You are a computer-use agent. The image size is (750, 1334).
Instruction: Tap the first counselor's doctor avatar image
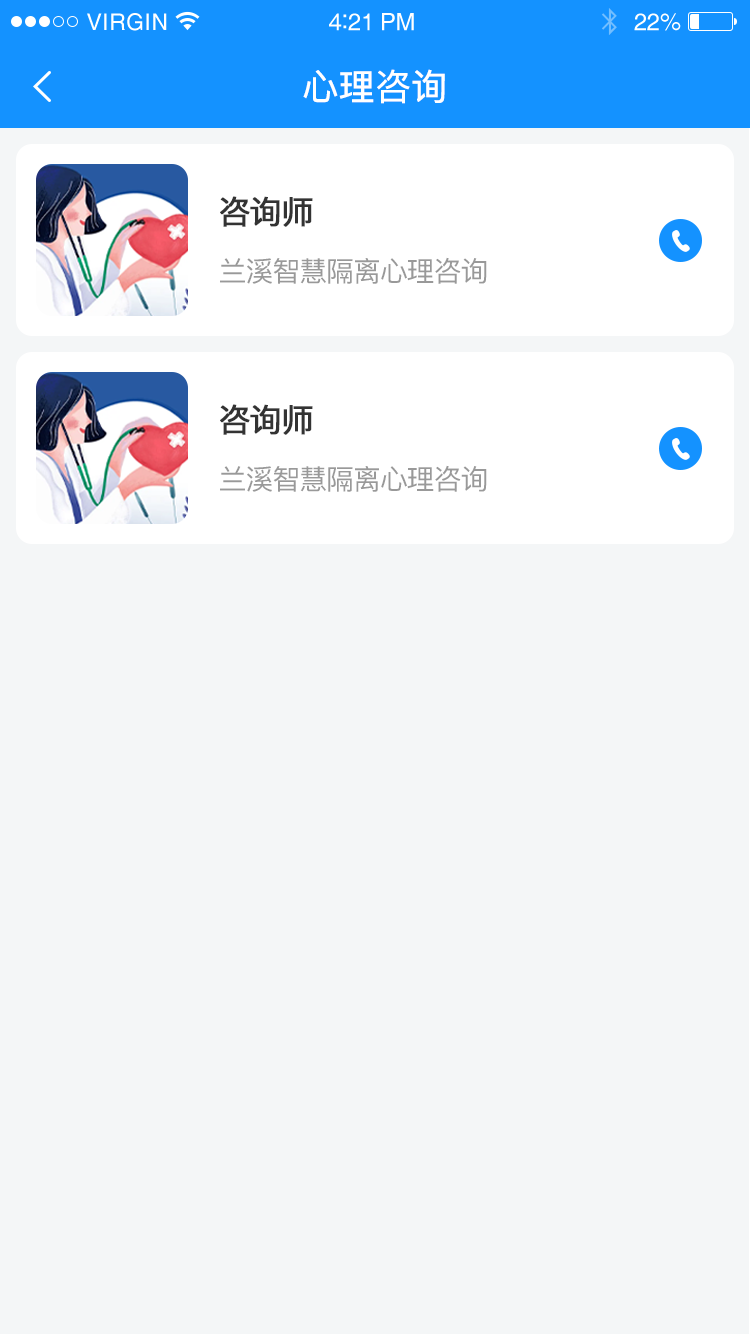(x=111, y=240)
